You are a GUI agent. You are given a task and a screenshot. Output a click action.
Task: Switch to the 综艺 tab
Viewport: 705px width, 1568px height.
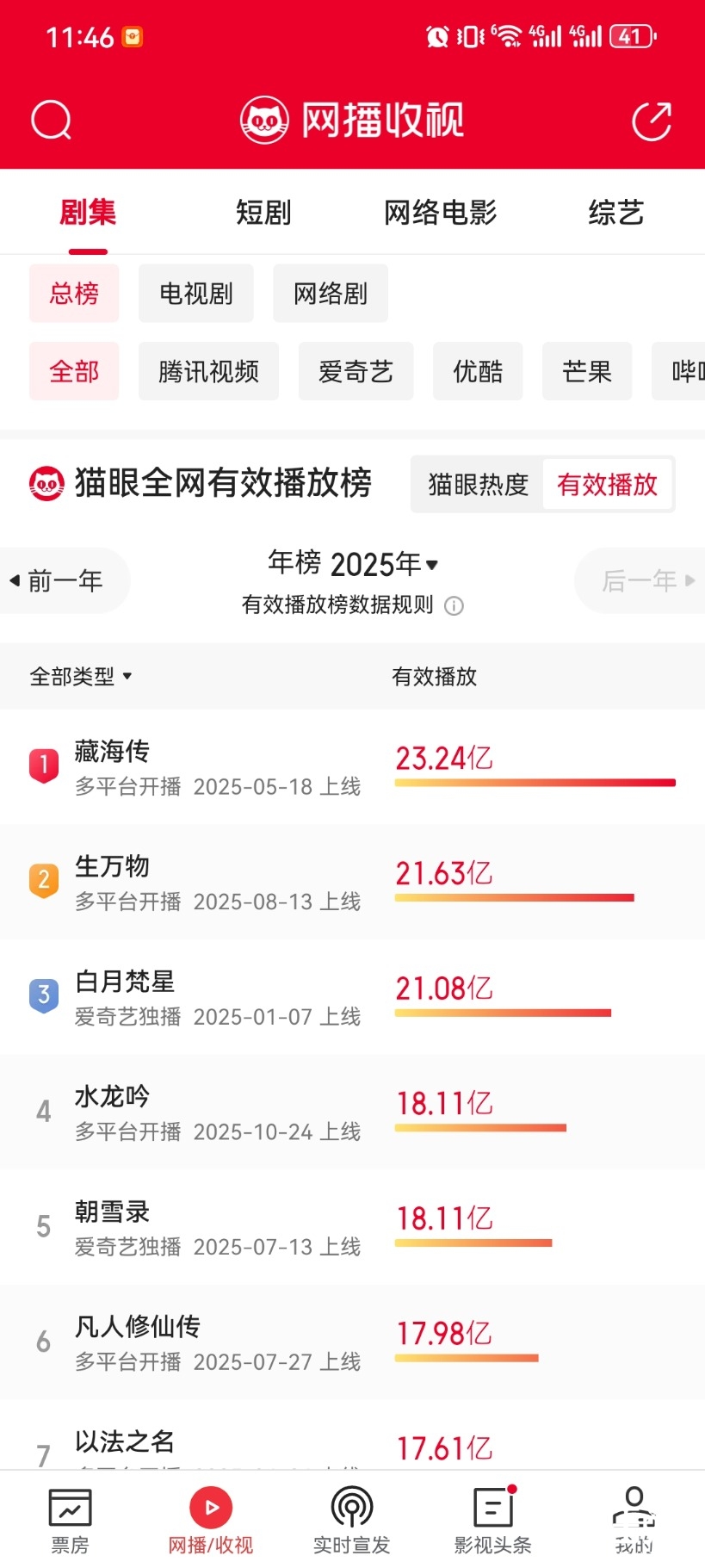tap(616, 213)
